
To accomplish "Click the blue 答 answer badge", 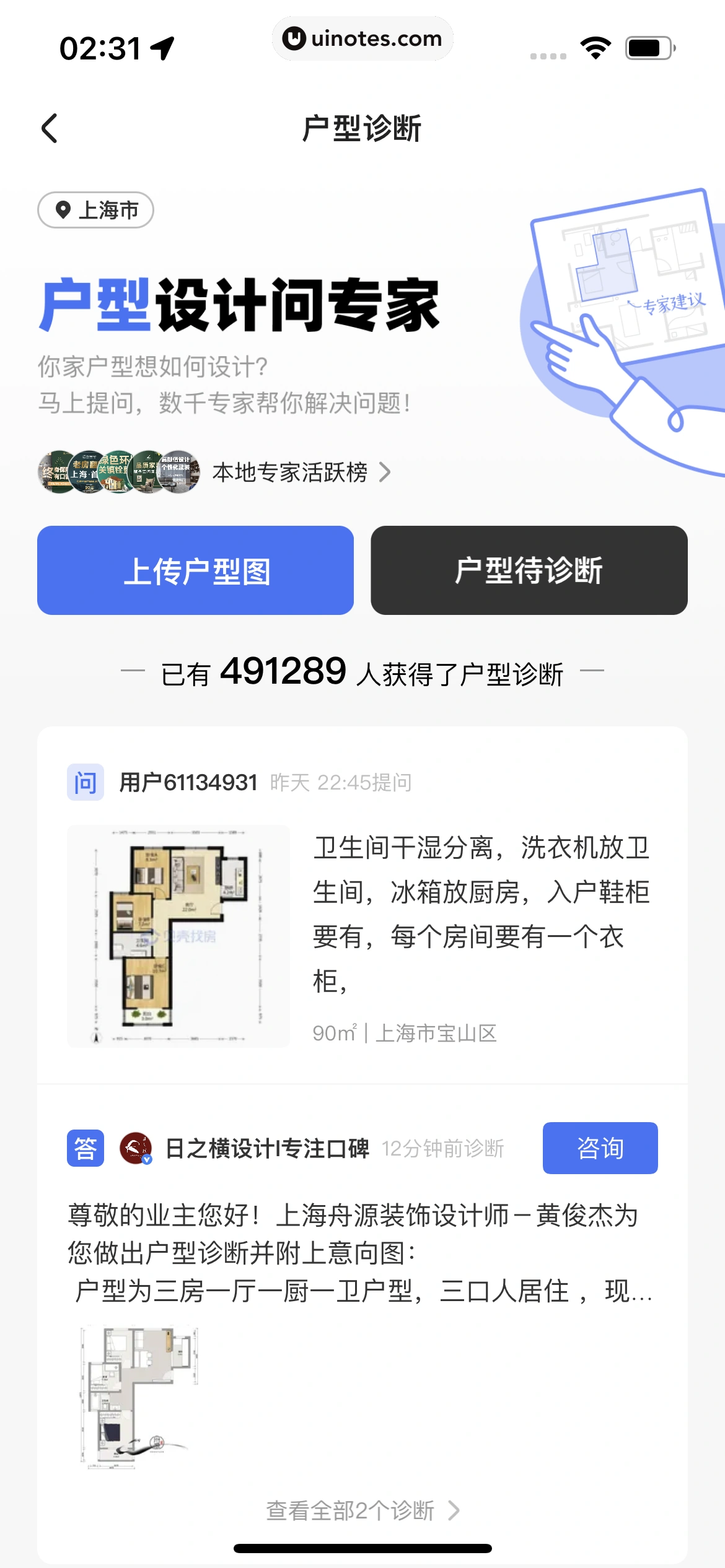I will point(85,1148).
